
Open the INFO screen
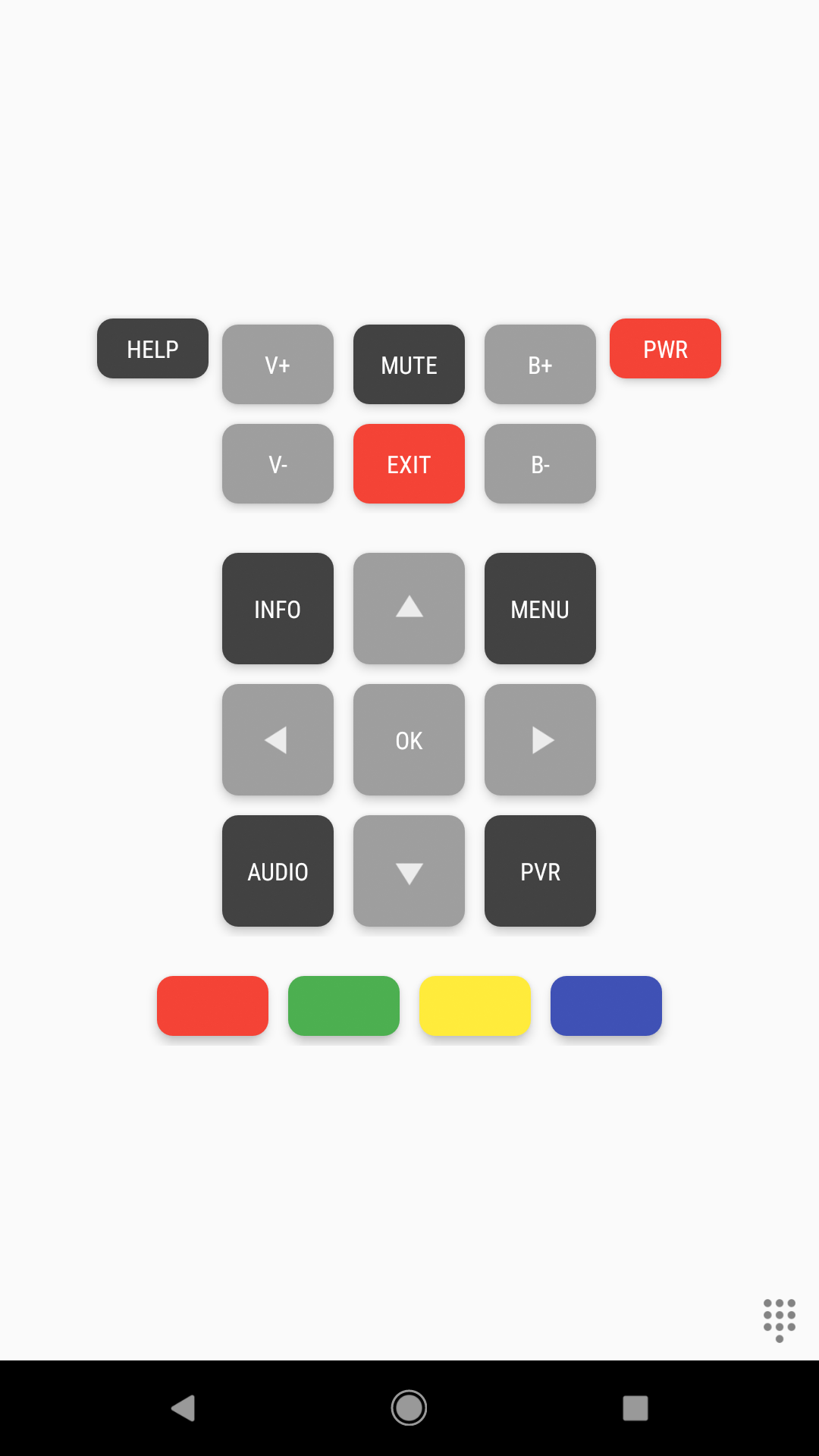pyautogui.click(x=278, y=609)
